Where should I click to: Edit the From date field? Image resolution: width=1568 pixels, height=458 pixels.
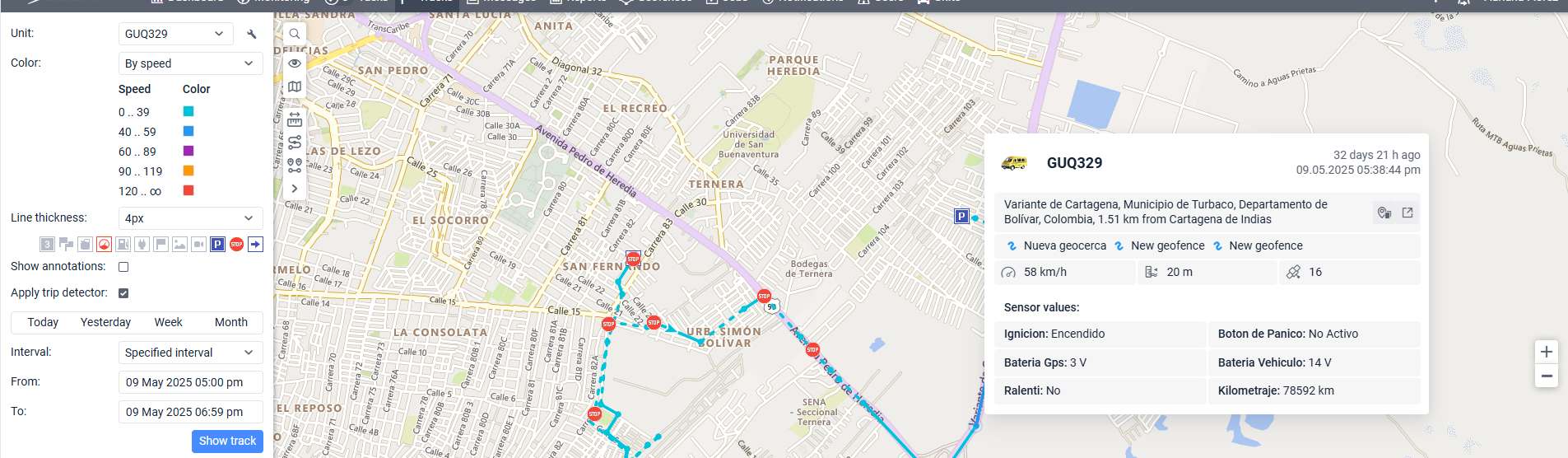click(190, 382)
